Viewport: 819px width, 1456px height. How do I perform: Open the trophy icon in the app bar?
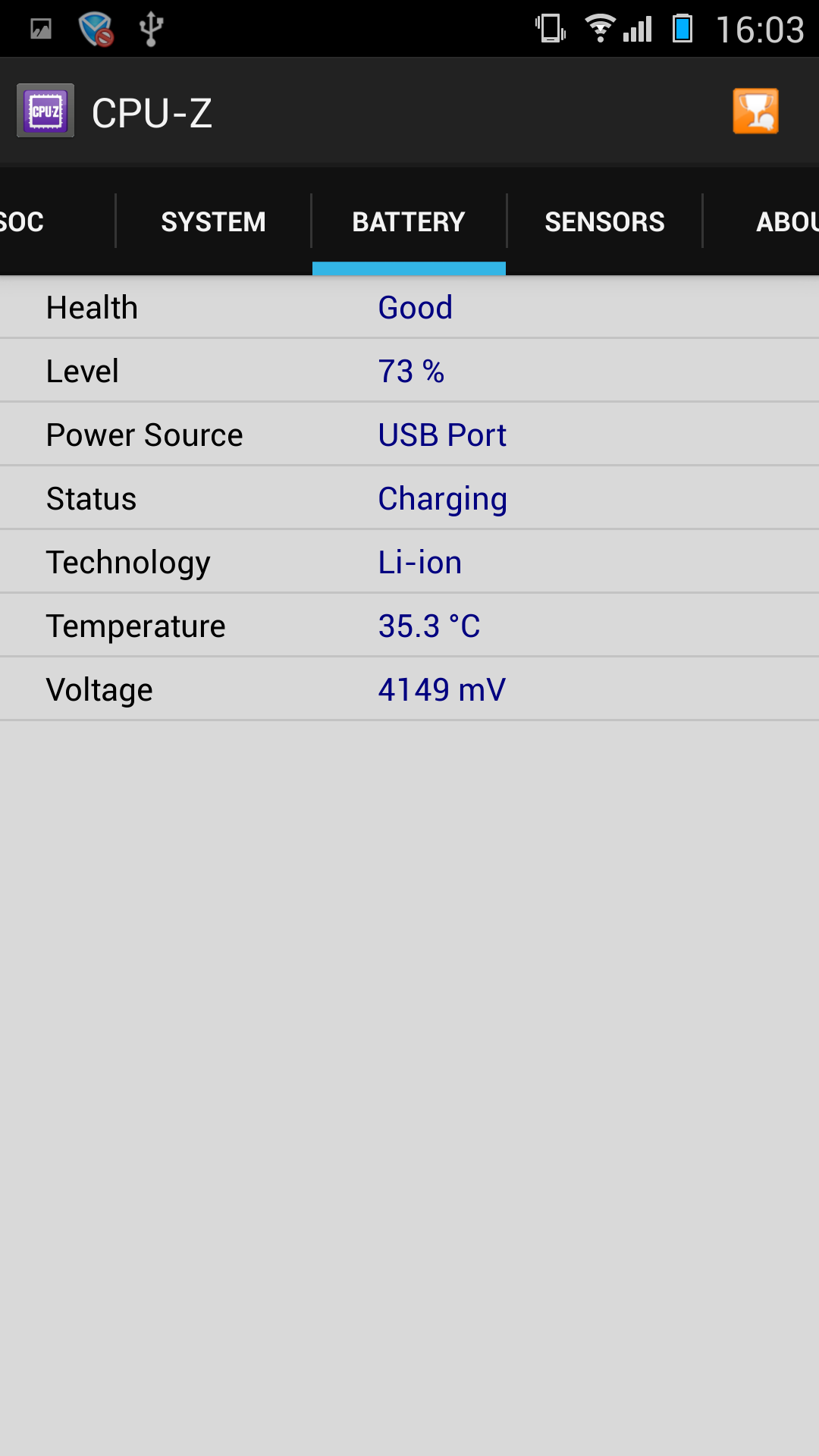[755, 111]
